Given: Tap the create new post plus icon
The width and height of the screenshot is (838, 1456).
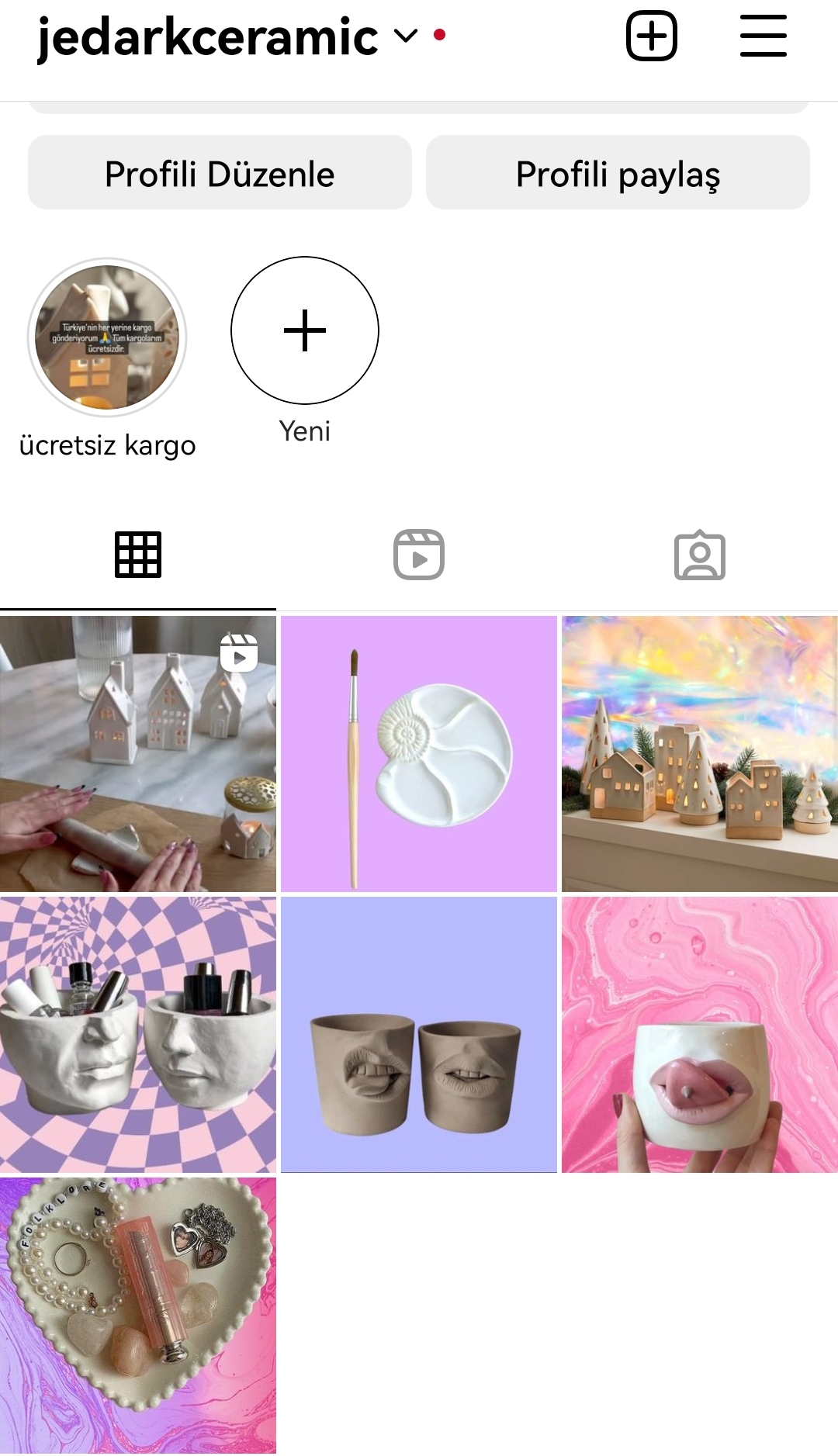Looking at the screenshot, I should (x=652, y=36).
